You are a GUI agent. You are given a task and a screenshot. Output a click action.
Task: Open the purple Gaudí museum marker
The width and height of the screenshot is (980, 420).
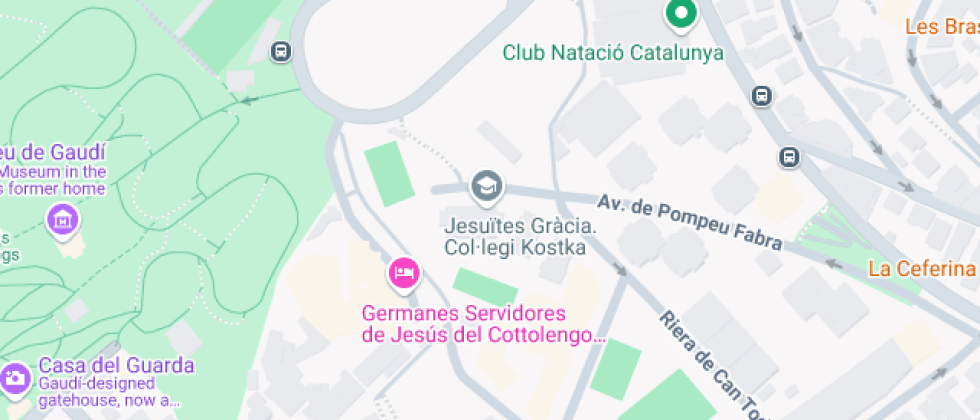point(63,221)
